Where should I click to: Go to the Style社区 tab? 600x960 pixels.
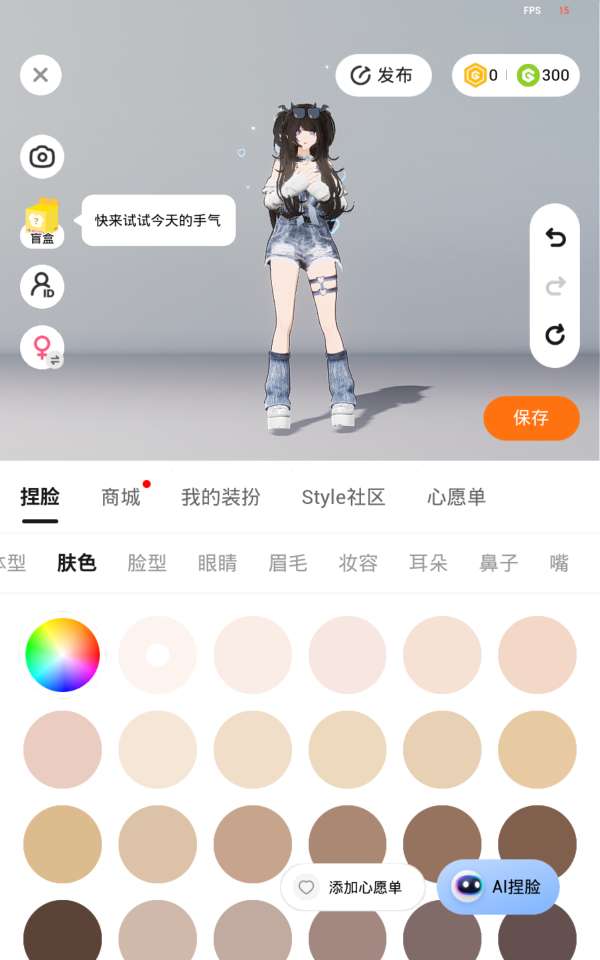pyautogui.click(x=343, y=497)
